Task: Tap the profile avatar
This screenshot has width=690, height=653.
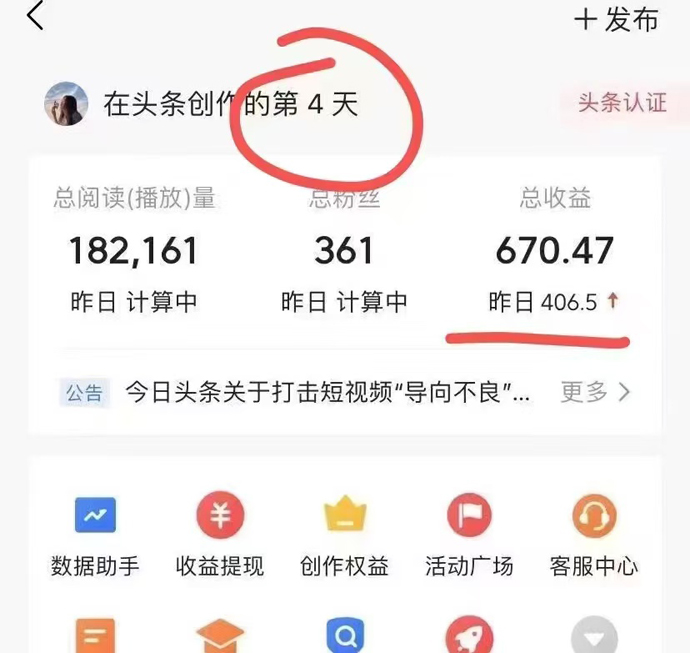Action: click(66, 104)
